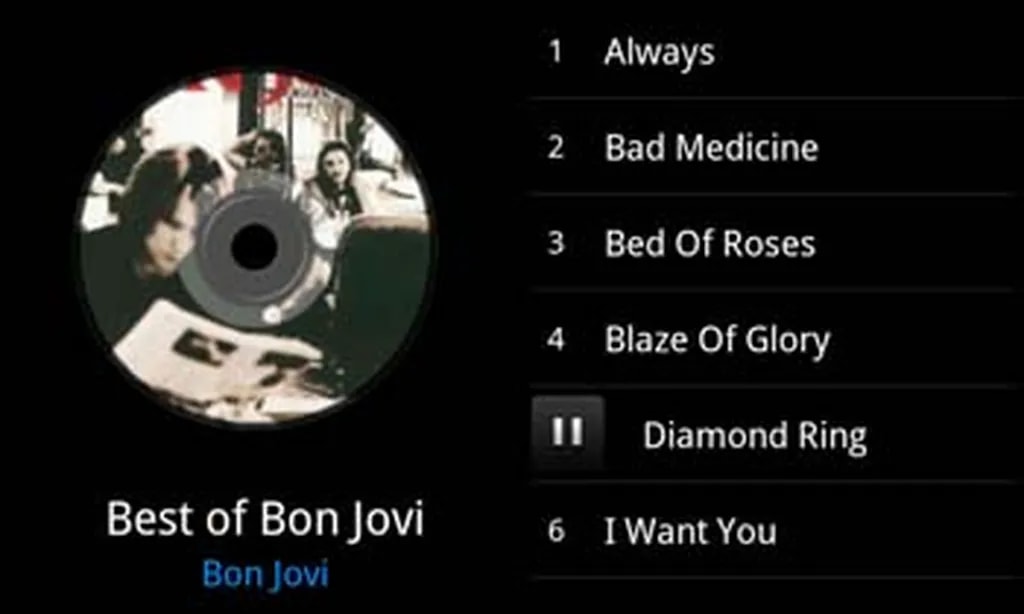This screenshot has height=614, width=1024.
Task: Open the Bon Jovi artist link
Action: (x=265, y=574)
